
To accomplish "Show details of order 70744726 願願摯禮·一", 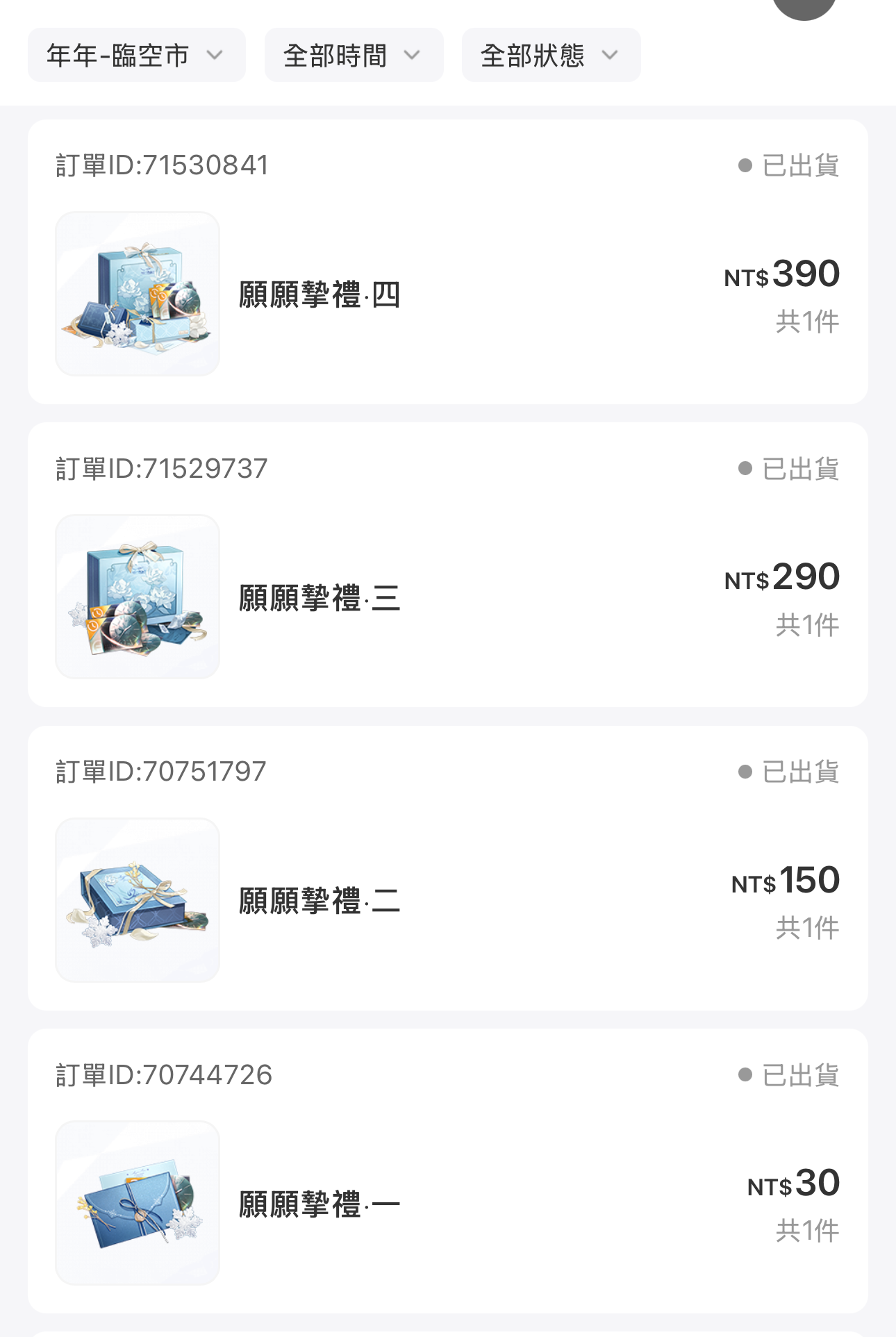I will (x=447, y=1171).
